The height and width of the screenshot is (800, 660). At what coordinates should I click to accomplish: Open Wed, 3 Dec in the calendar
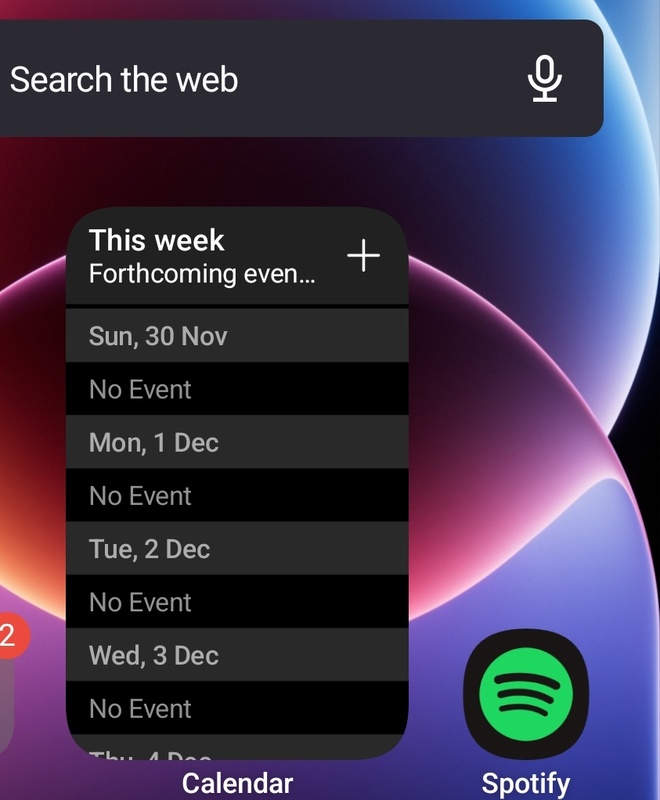click(x=237, y=656)
